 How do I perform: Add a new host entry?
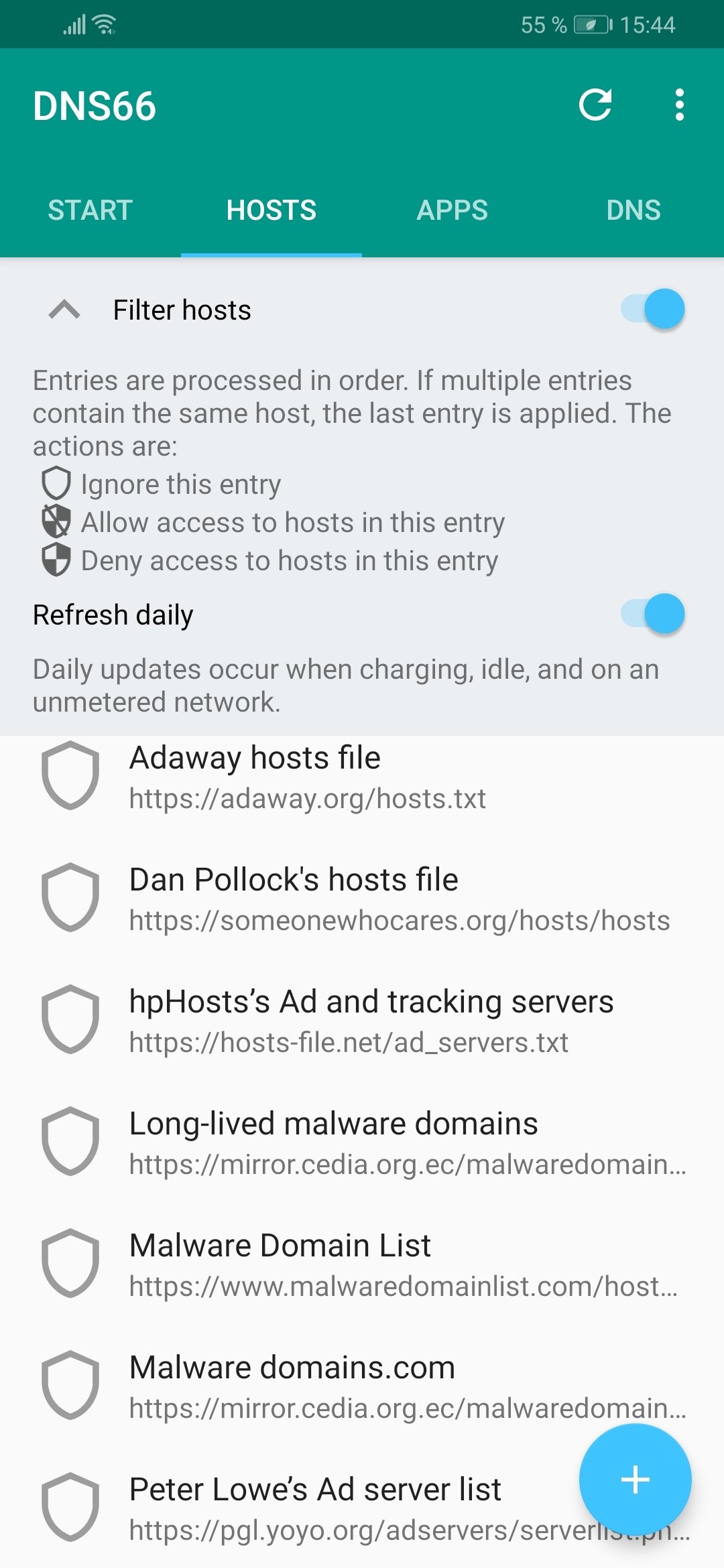[x=635, y=1480]
